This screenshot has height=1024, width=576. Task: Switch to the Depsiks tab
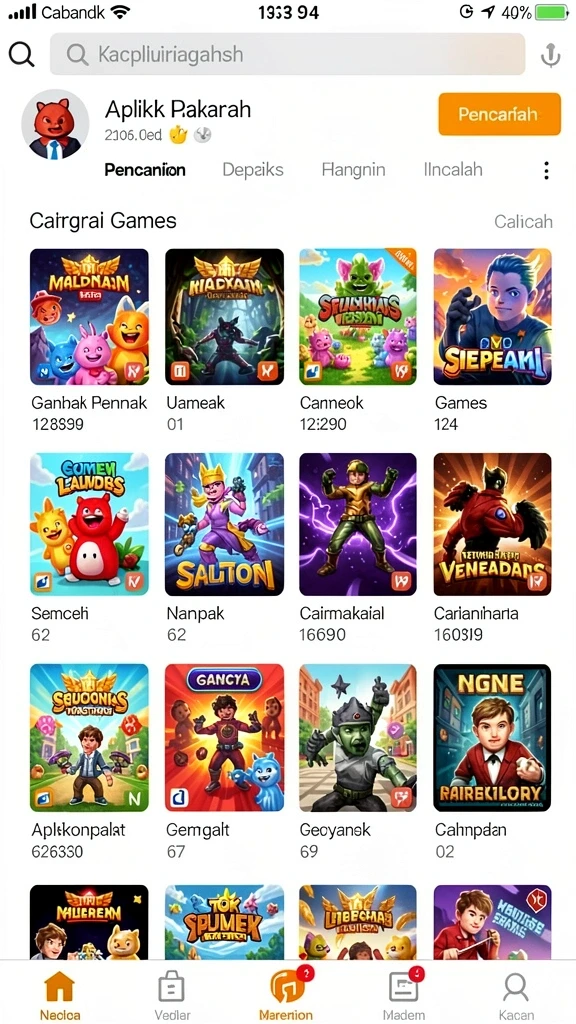pos(253,170)
